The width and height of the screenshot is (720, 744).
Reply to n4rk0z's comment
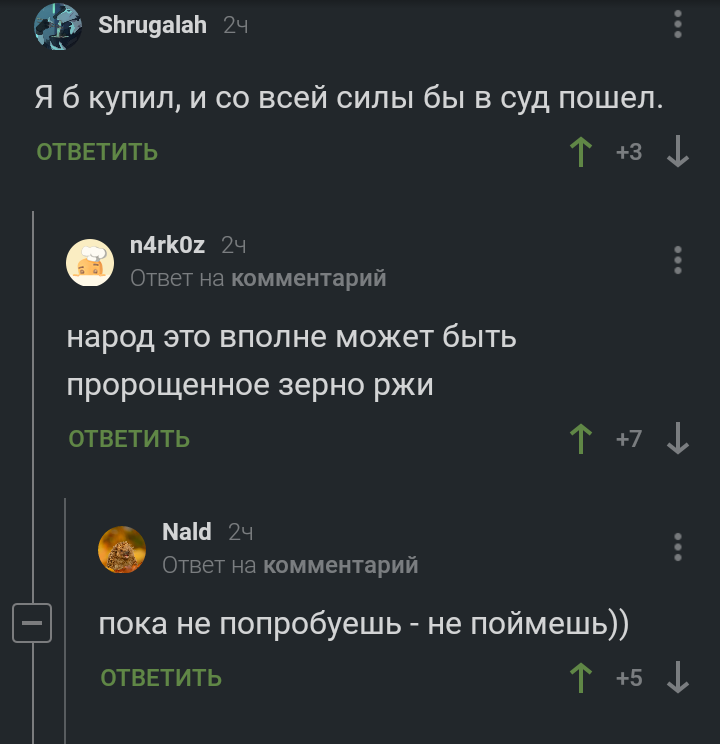point(129,438)
